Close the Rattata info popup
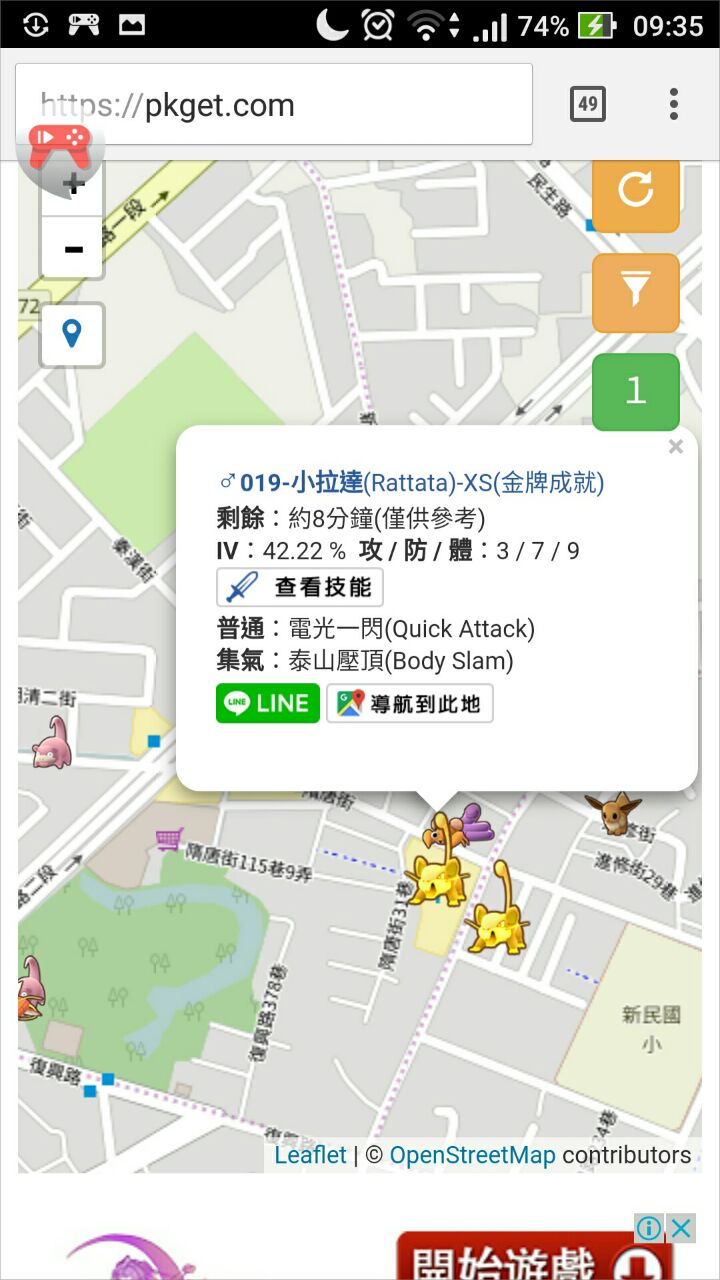Viewport: 720px width, 1280px height. click(x=676, y=447)
